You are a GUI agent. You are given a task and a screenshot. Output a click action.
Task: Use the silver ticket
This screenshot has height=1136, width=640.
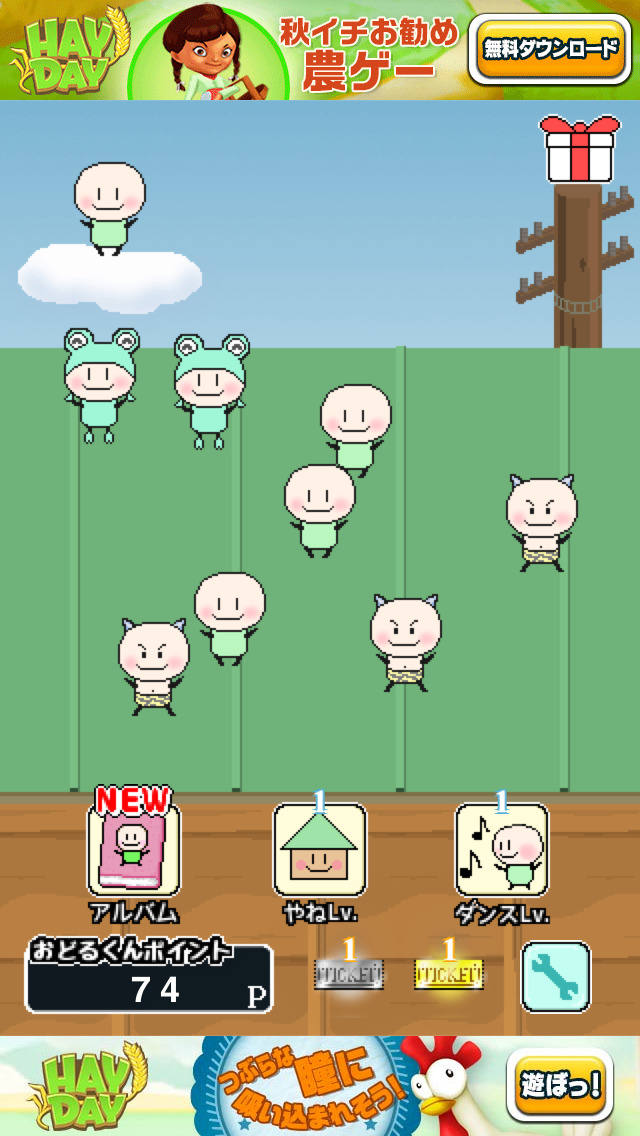pyautogui.click(x=350, y=972)
